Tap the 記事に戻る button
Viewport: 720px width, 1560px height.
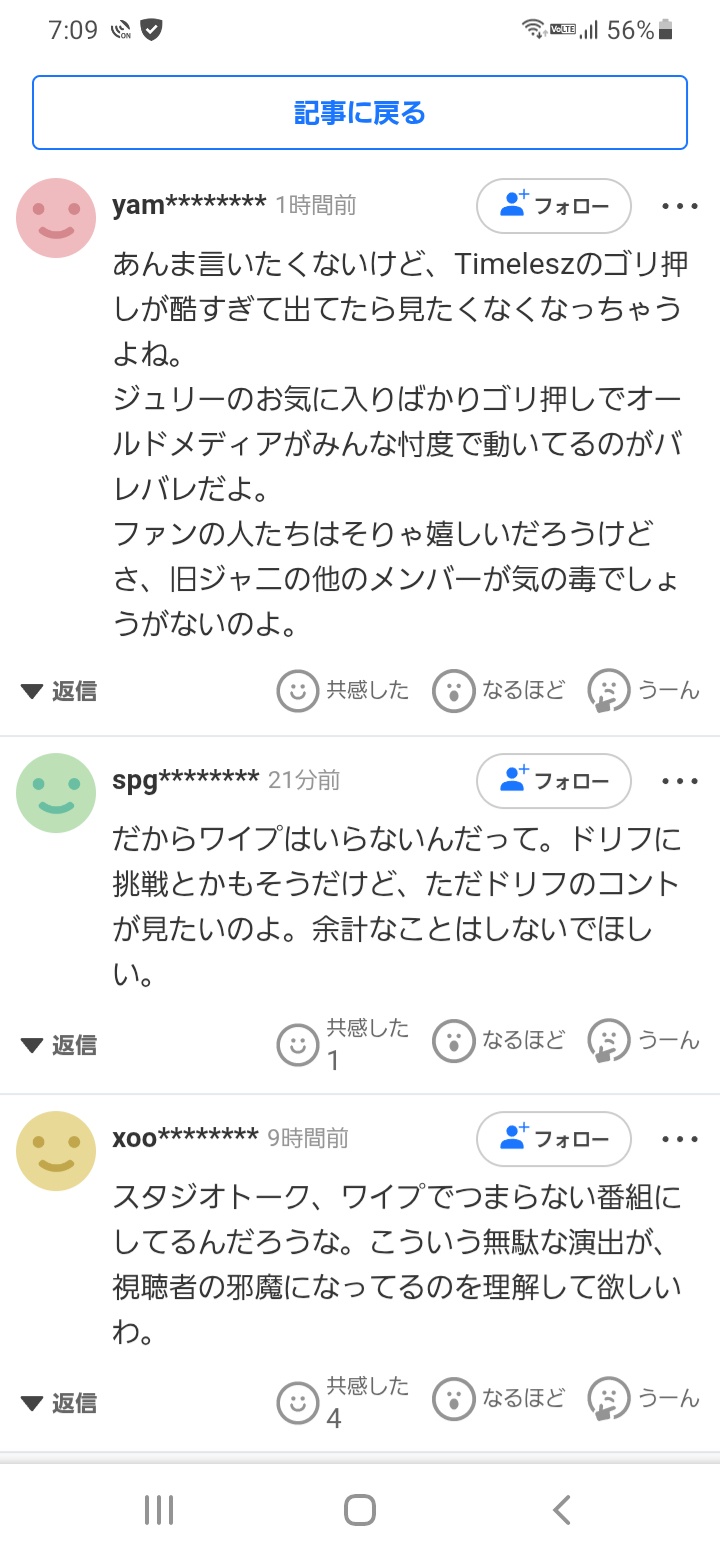click(360, 113)
